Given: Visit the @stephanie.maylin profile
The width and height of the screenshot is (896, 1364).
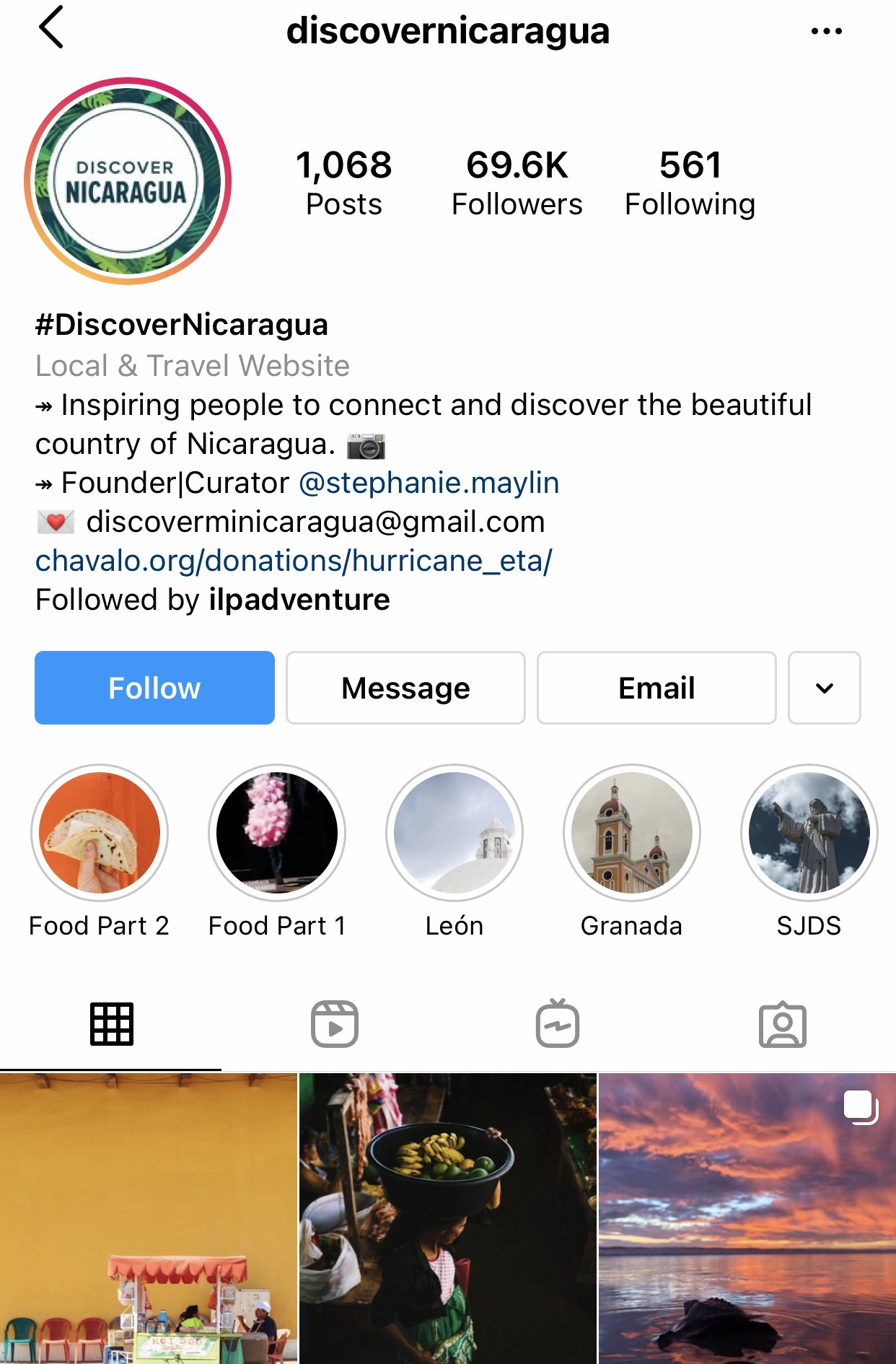Looking at the screenshot, I should click(429, 483).
